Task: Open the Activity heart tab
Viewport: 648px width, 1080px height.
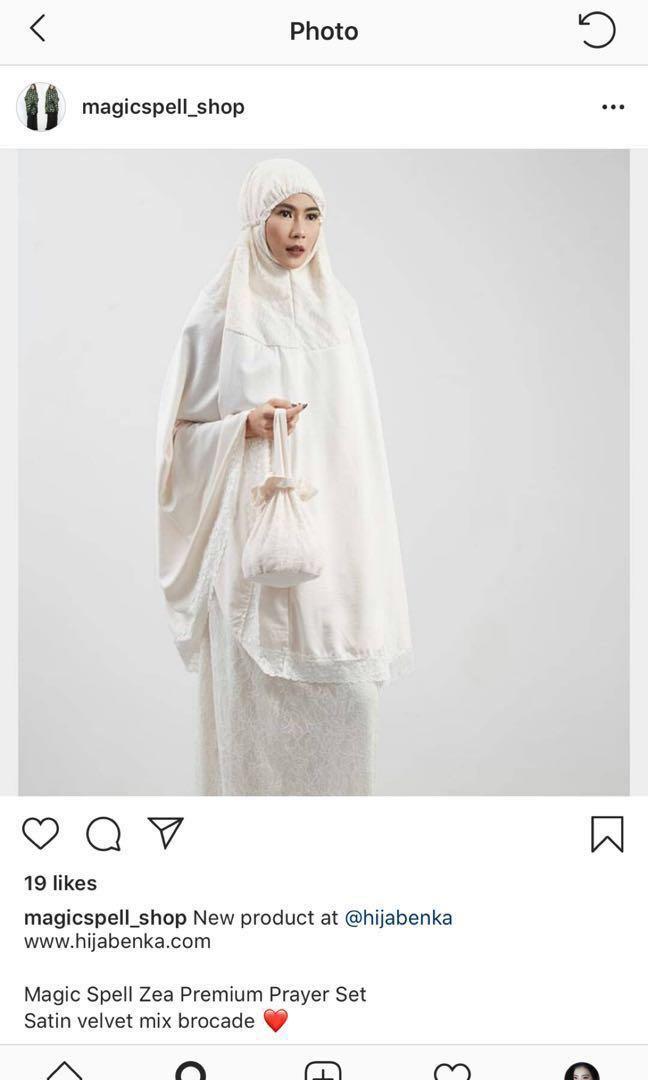Action: point(452,1070)
